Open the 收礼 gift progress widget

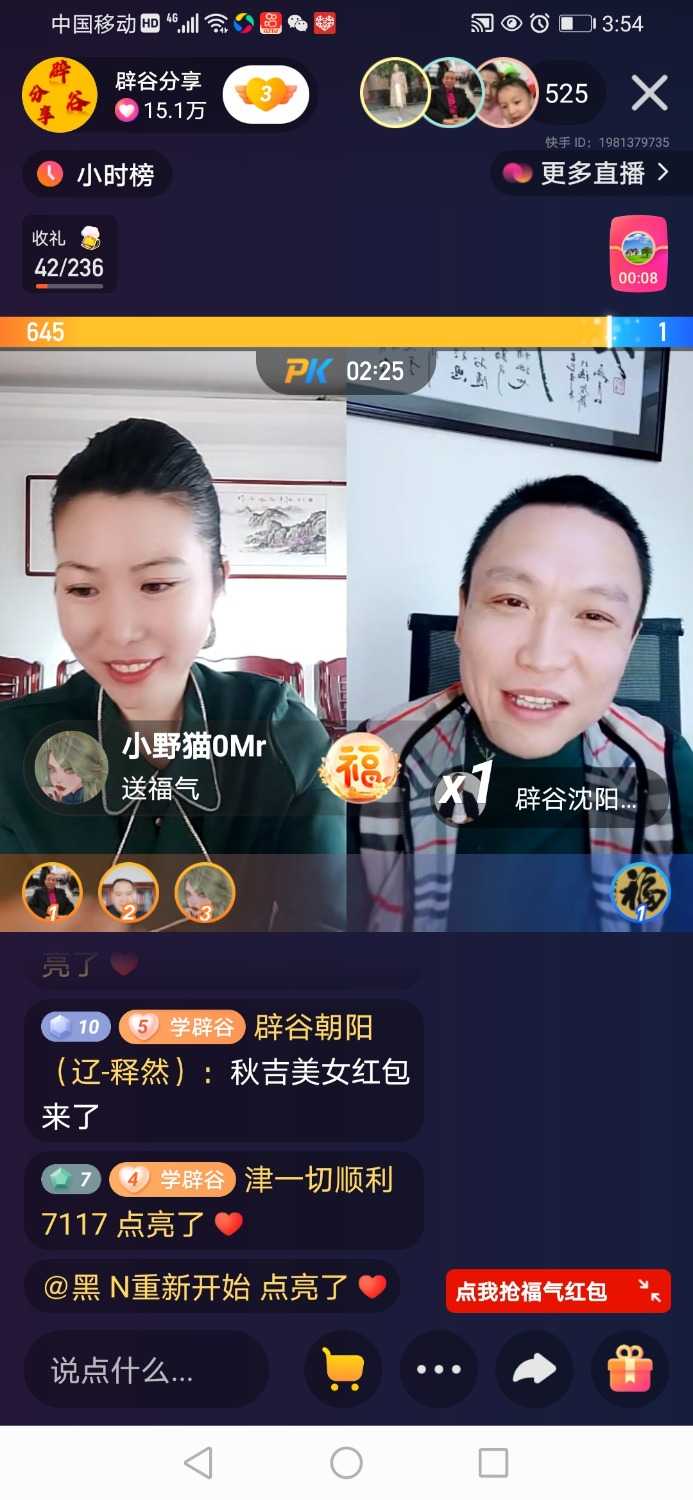69,254
